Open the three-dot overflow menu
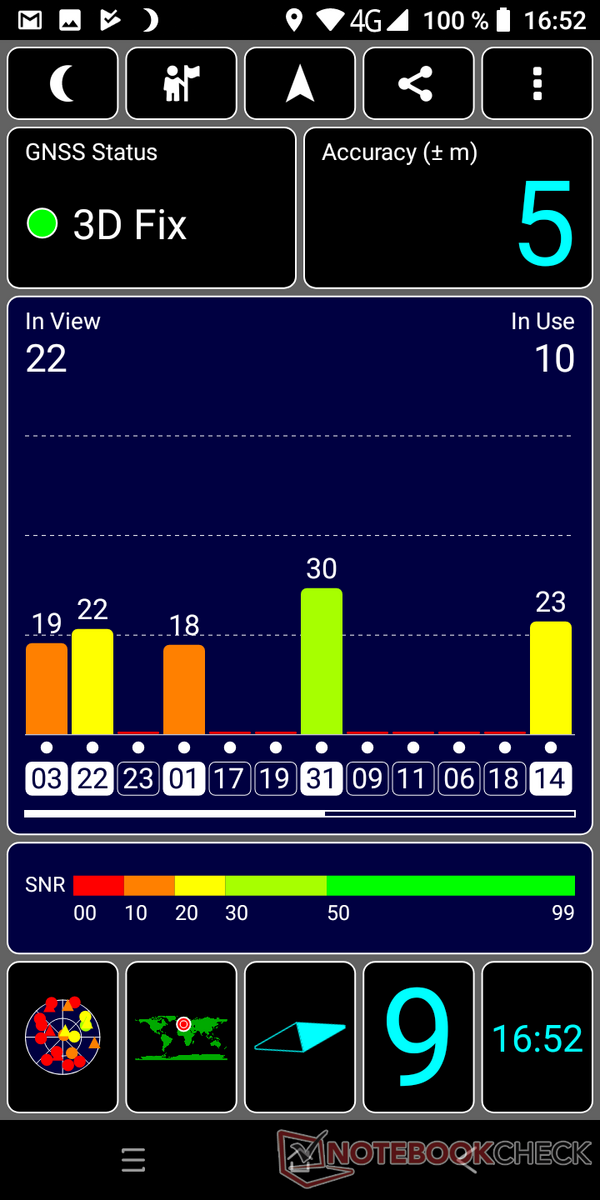 coord(537,84)
